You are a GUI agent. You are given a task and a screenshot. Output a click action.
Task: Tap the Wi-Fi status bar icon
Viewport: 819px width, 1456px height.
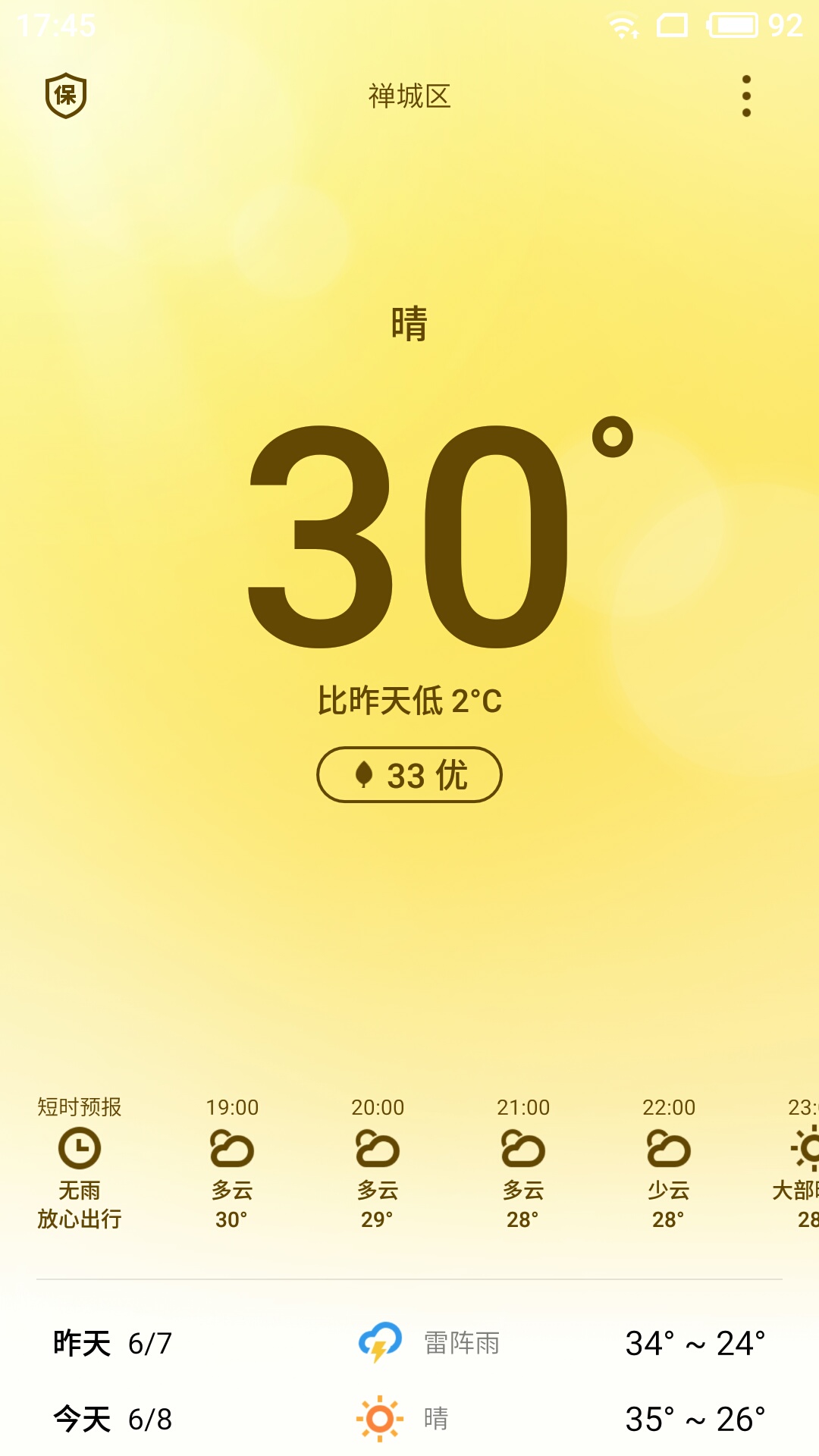pos(623,23)
